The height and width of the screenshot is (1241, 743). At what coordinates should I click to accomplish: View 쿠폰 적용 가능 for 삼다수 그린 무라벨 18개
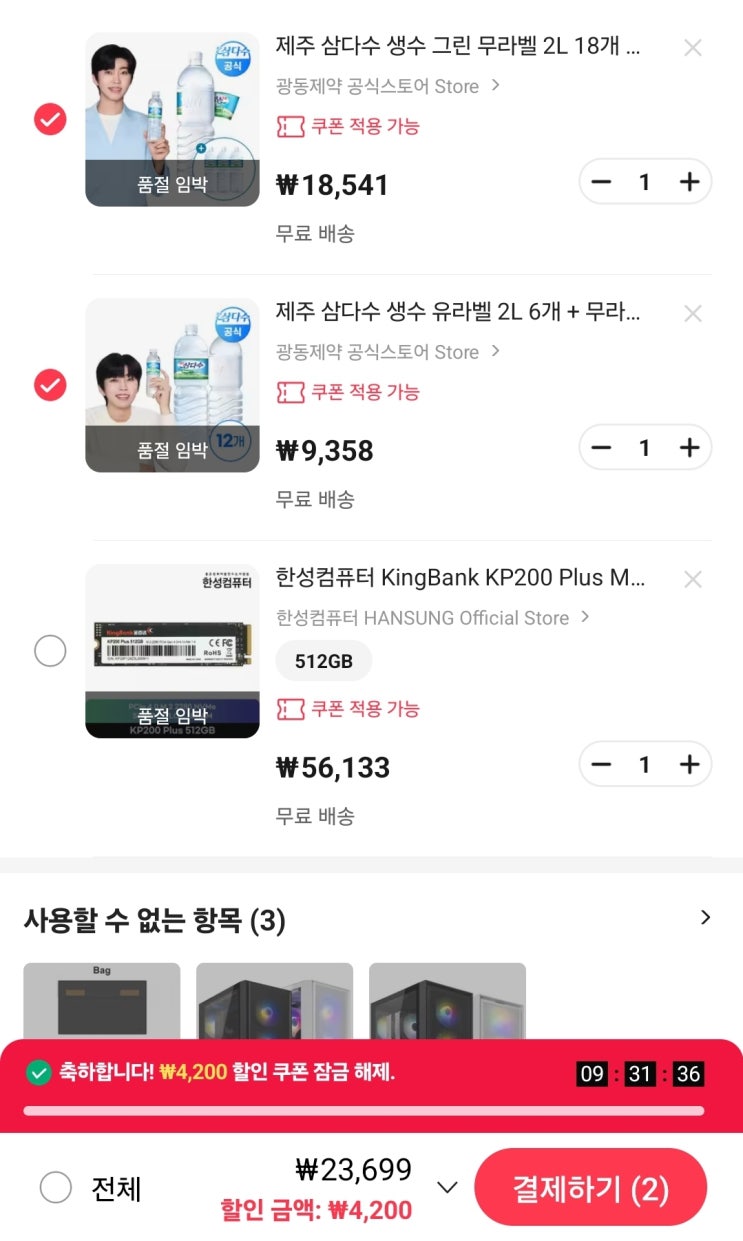click(x=348, y=127)
